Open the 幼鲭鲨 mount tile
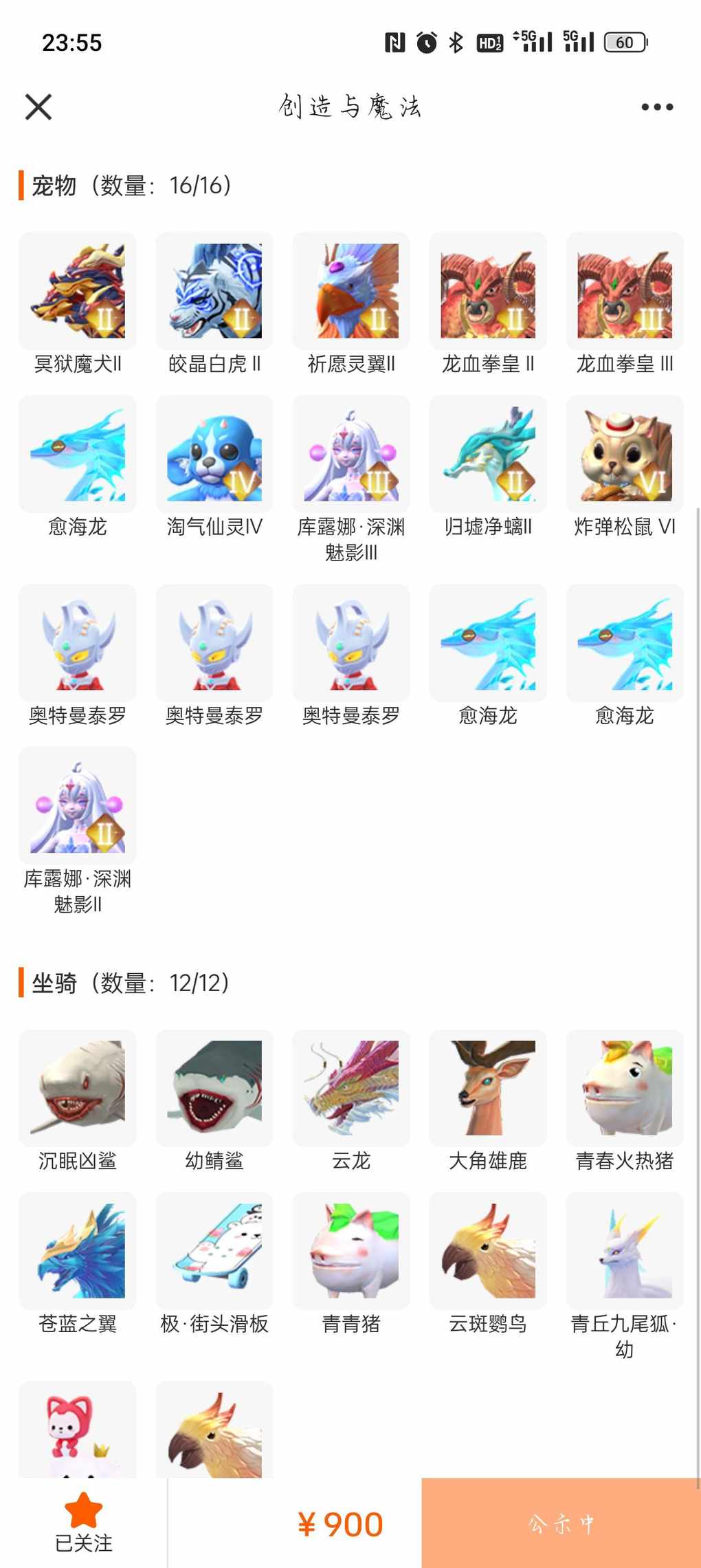 click(x=214, y=1088)
